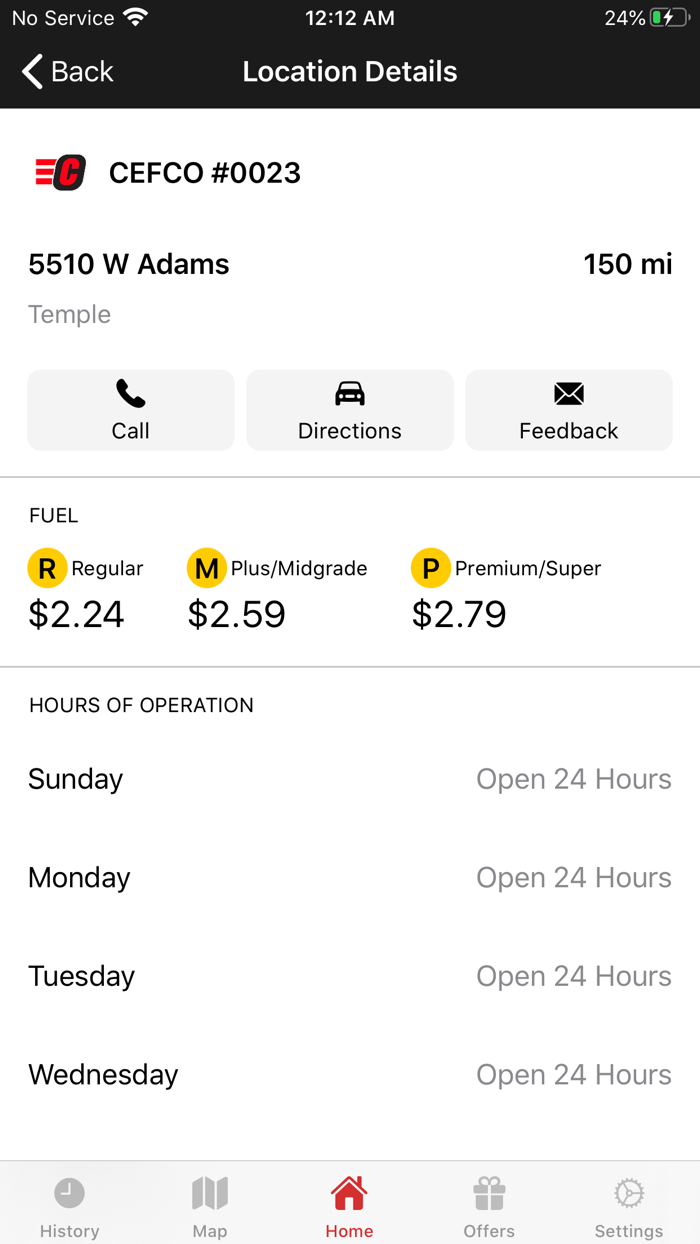700x1244 pixels.
Task: Send feedback about this location
Action: click(569, 410)
